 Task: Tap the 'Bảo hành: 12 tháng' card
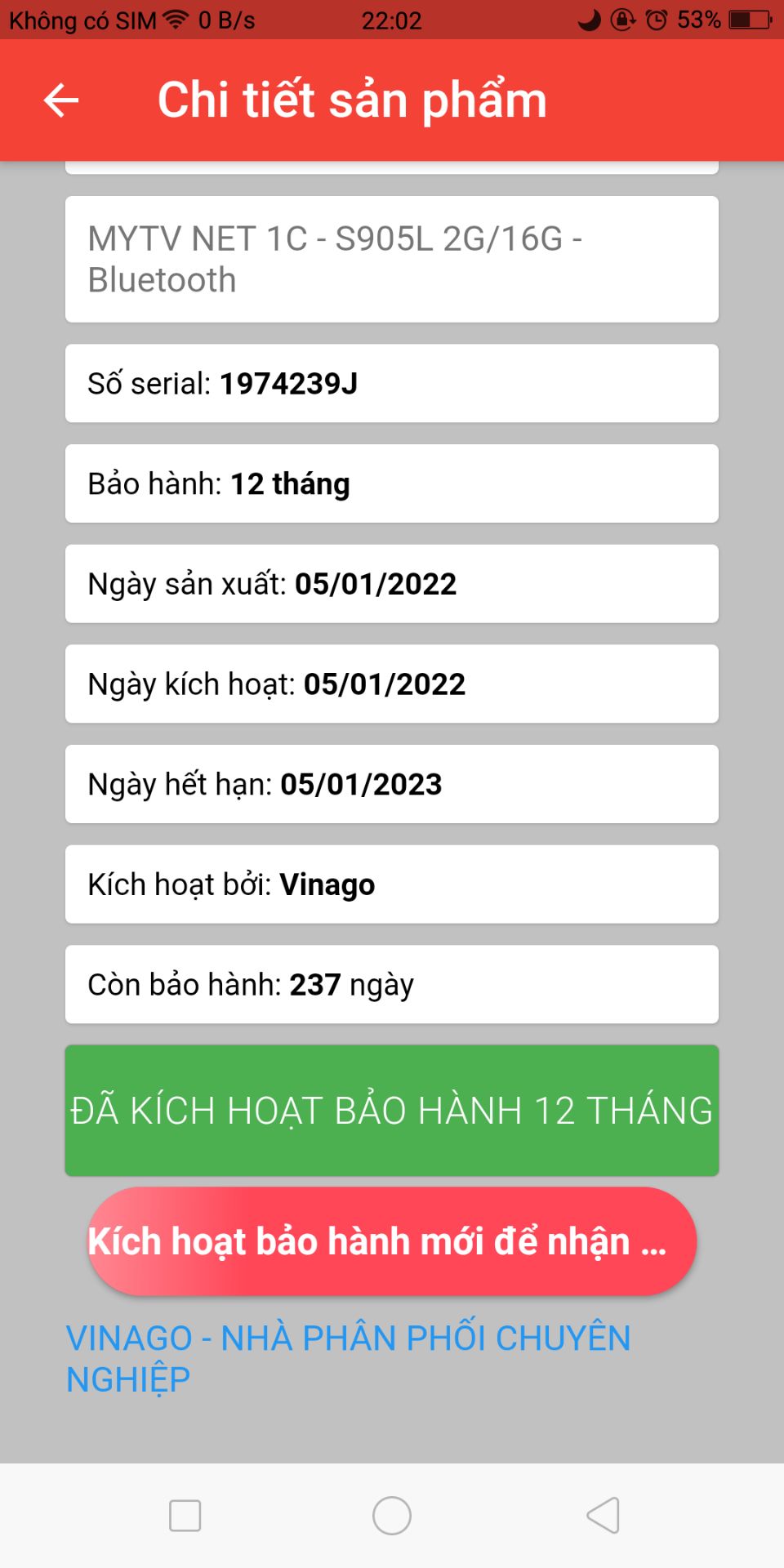[x=392, y=483]
